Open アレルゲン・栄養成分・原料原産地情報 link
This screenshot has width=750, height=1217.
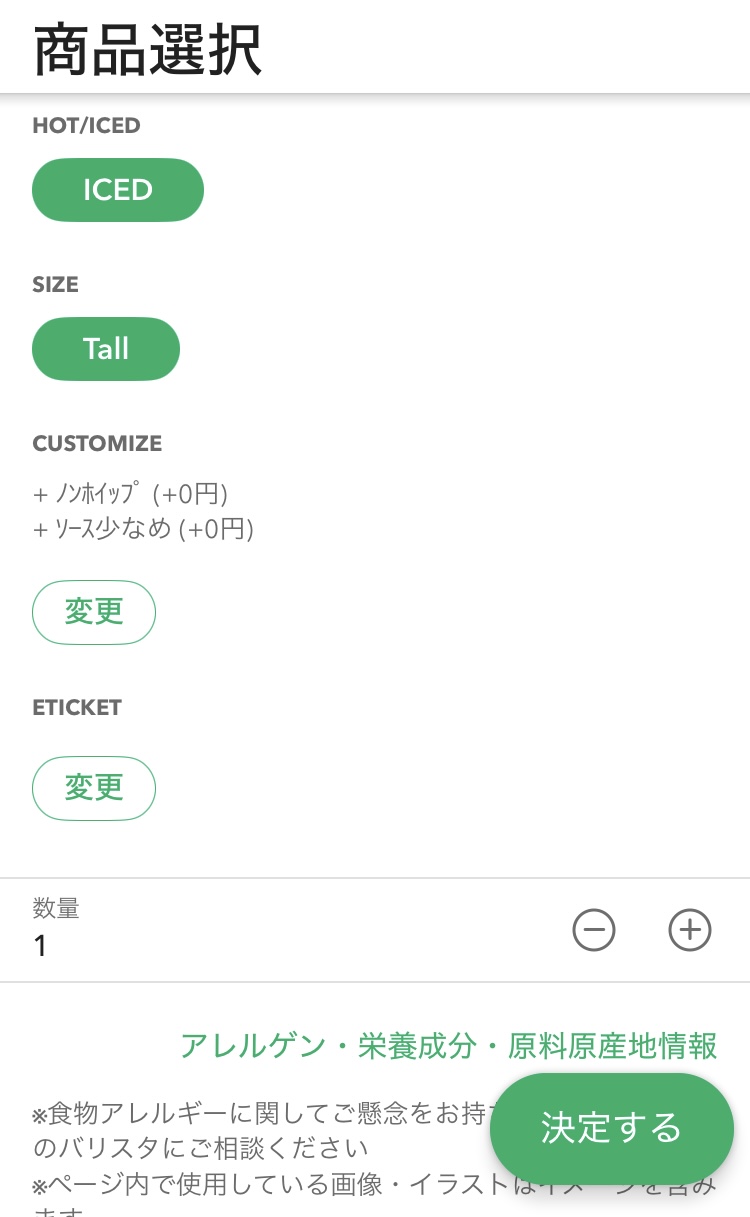pyautogui.click(x=449, y=1046)
